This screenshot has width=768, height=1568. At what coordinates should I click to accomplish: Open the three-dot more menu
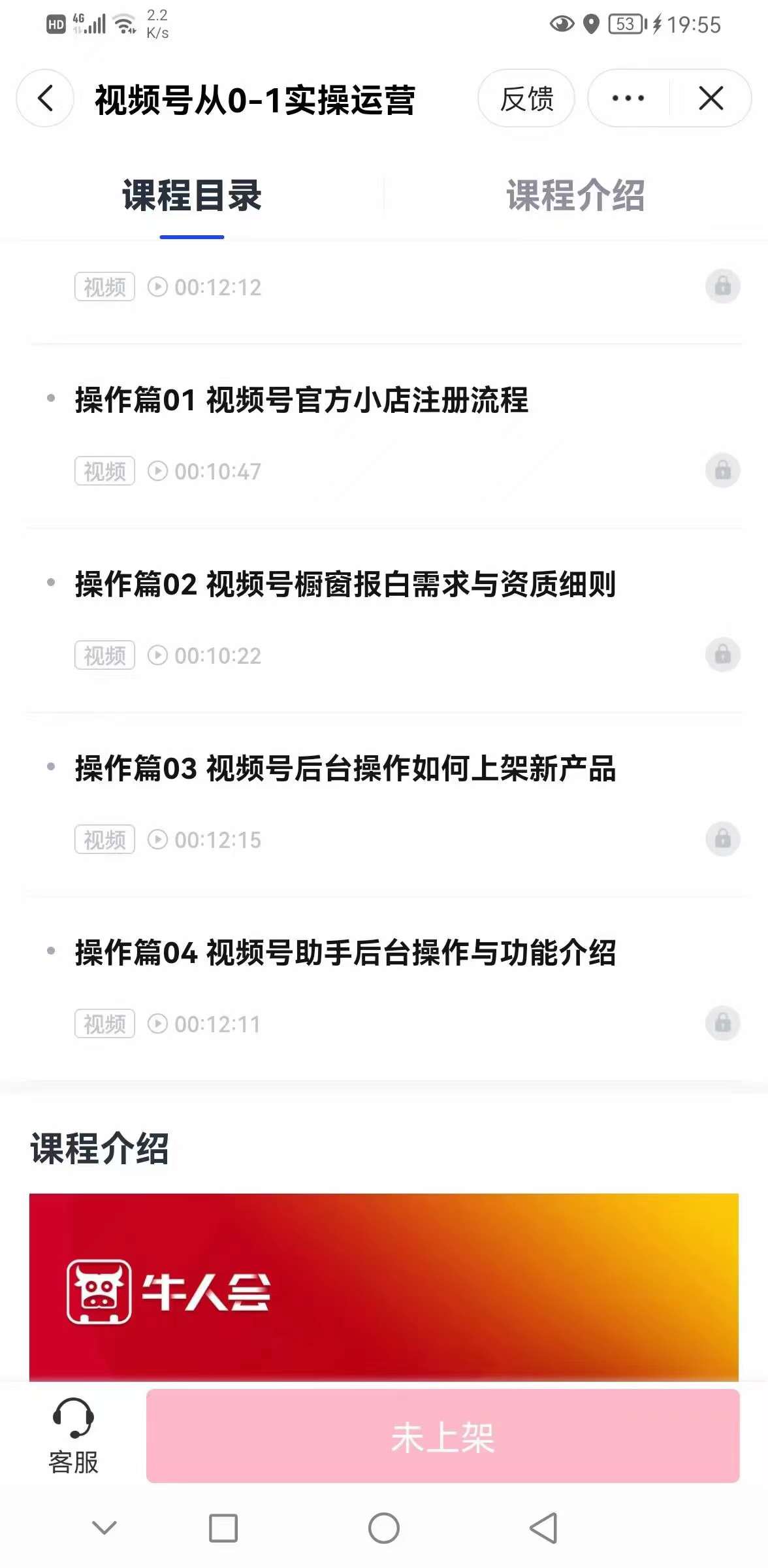pos(628,99)
